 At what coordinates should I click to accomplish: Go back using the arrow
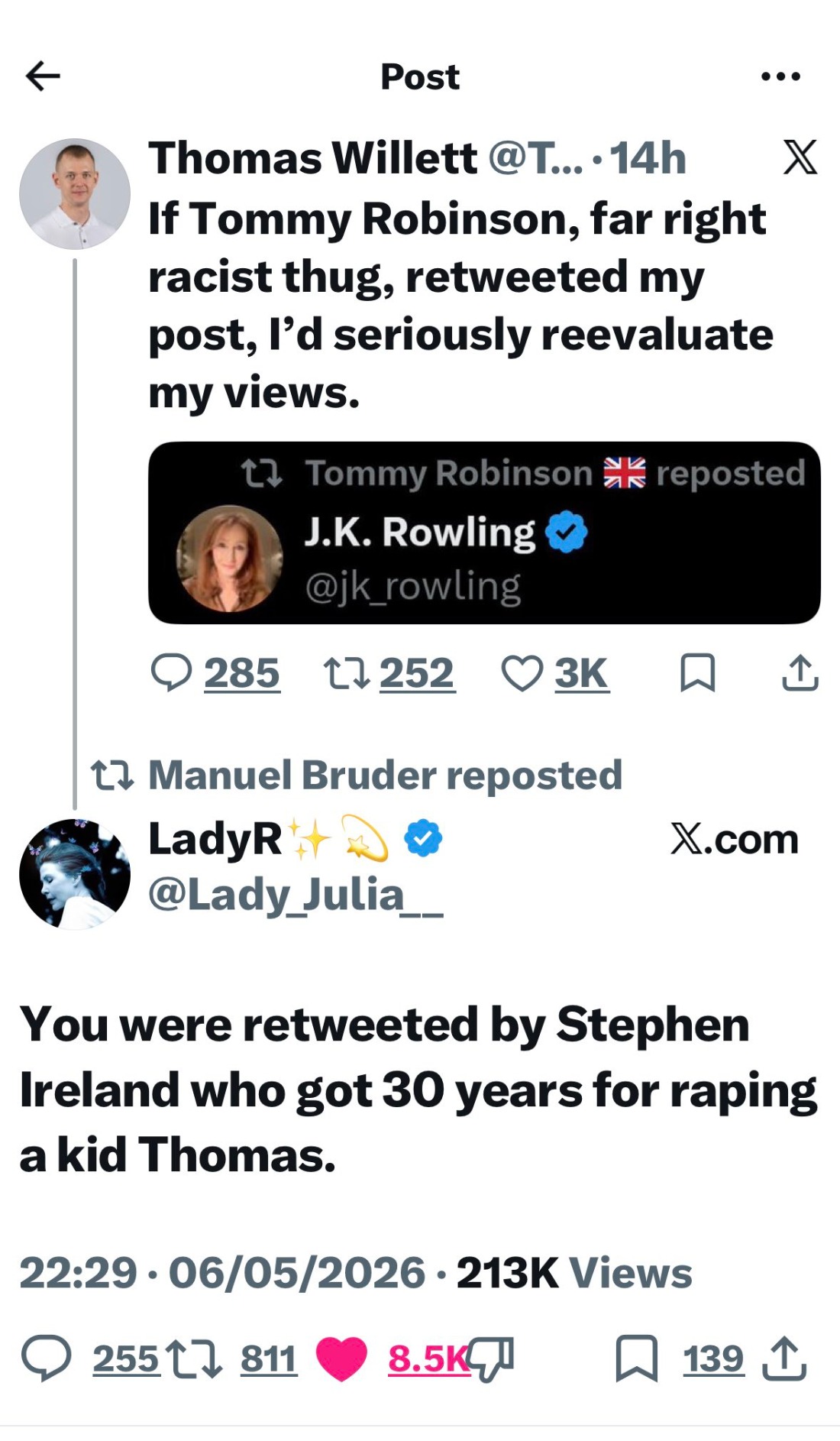coord(43,76)
